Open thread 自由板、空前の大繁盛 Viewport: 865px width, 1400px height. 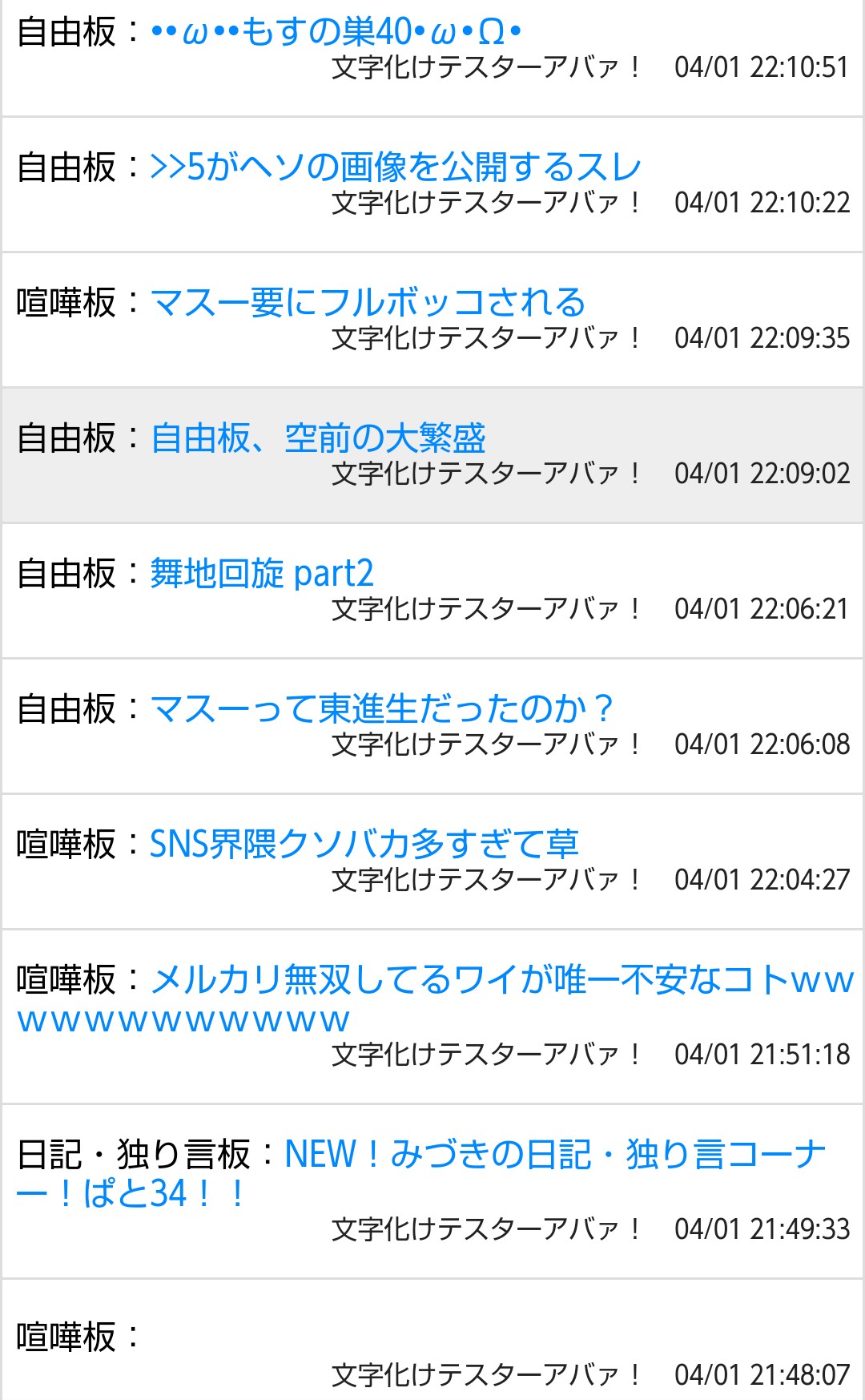[x=318, y=438]
